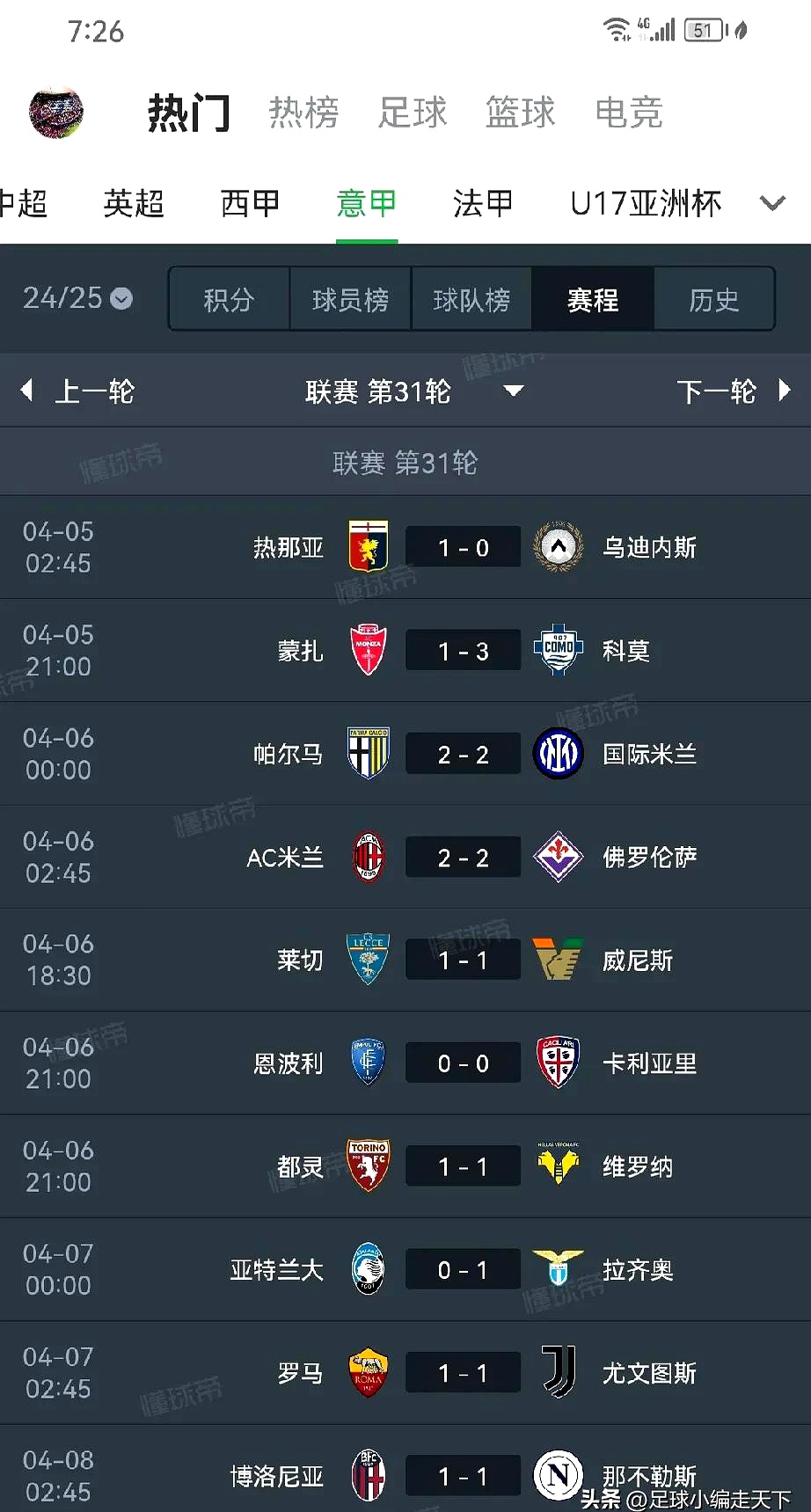This screenshot has height=1512, width=811.
Task: Switch to the 电竞 tab
Action: 629,113
